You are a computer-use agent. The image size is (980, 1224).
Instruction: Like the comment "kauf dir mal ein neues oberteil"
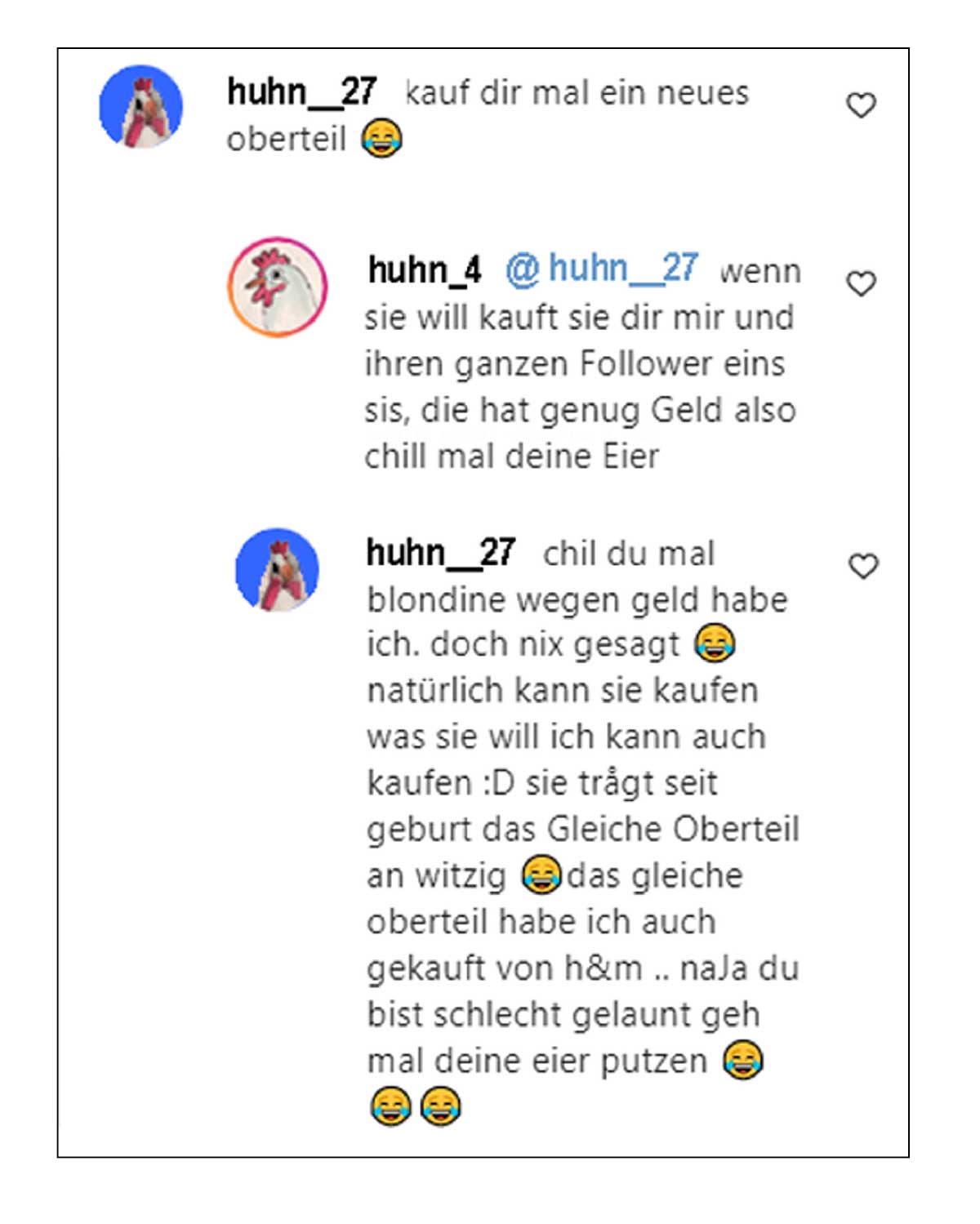860,105
